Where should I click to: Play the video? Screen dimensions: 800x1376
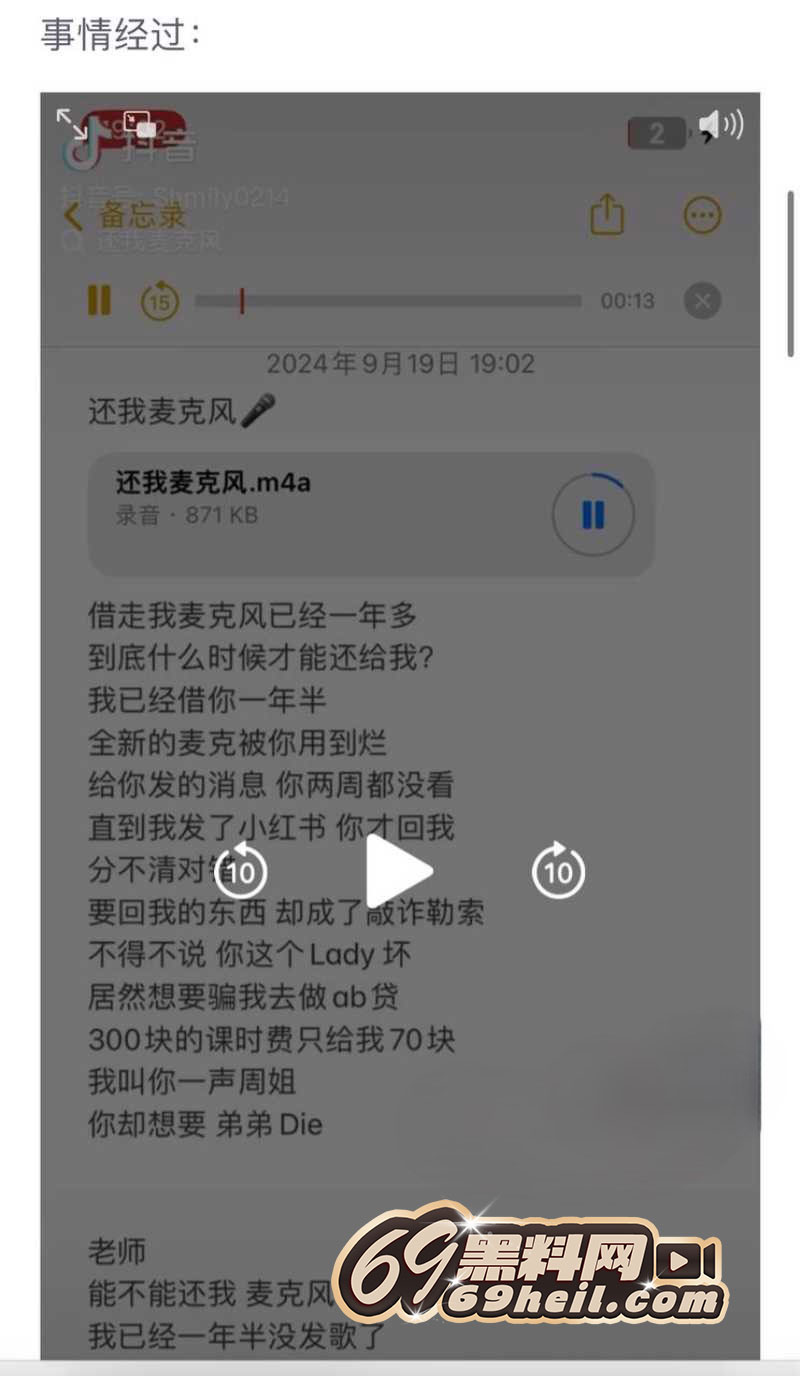(398, 871)
